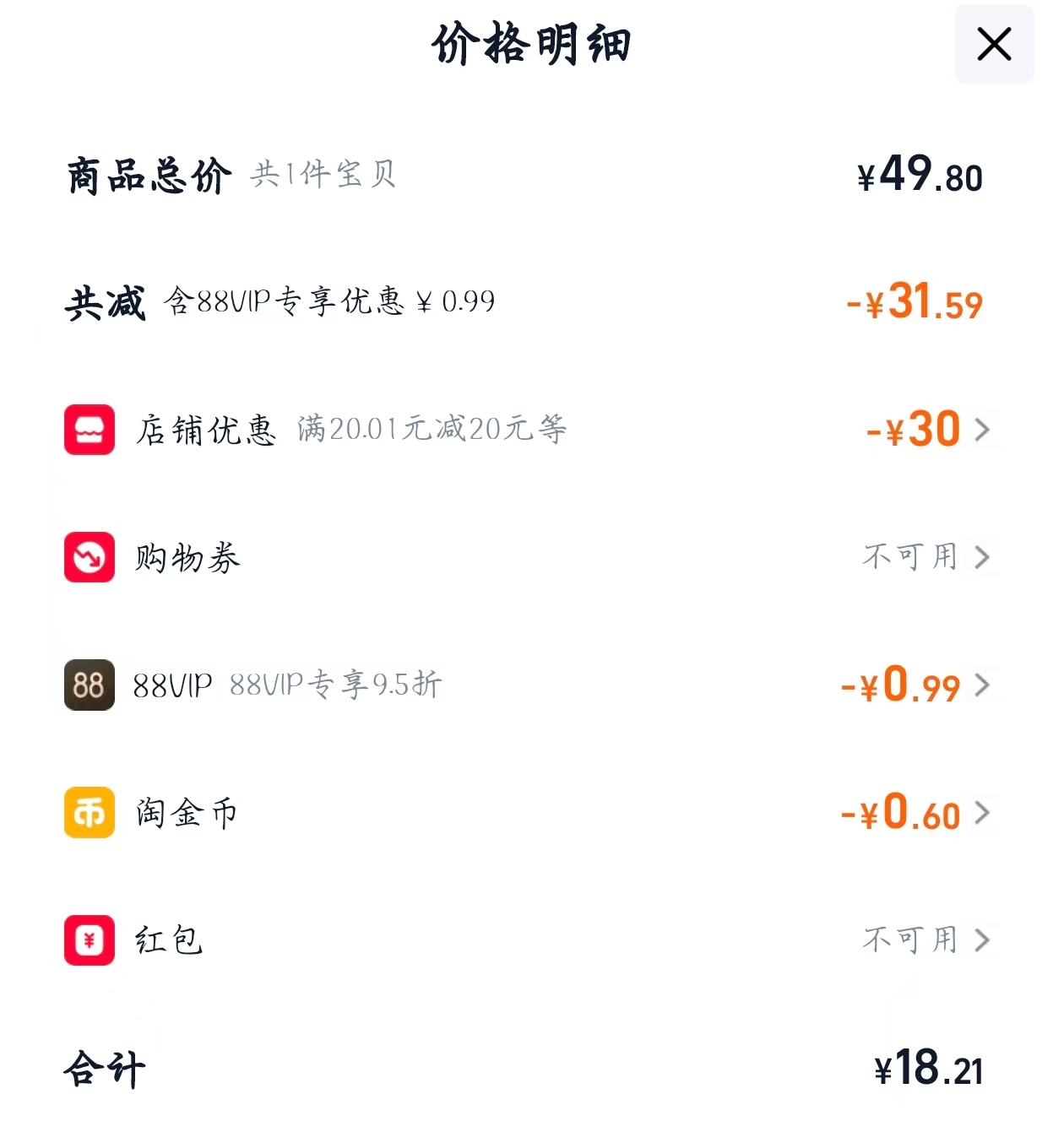Tap the 88VIP membership icon
Screen dimensions: 1064x1121
coord(90,685)
